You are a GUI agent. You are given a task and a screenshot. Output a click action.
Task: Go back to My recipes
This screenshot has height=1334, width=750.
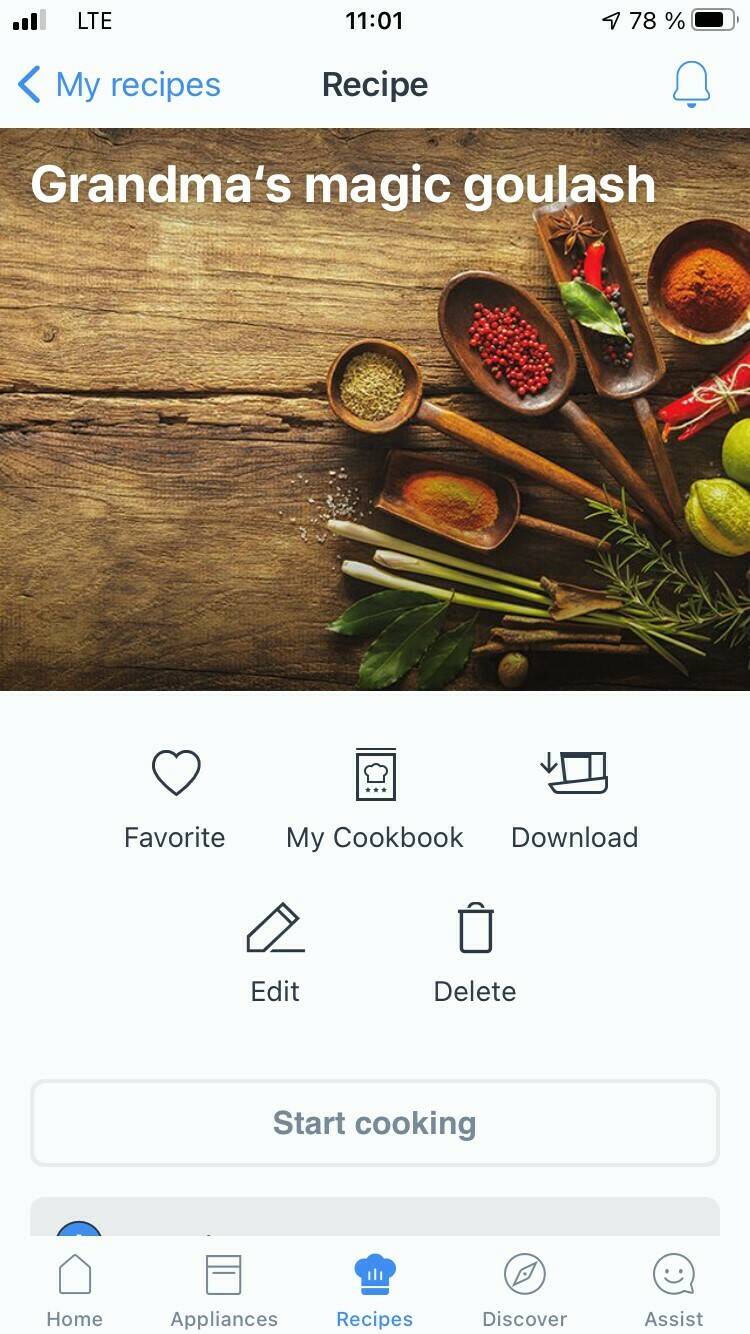[x=120, y=85]
